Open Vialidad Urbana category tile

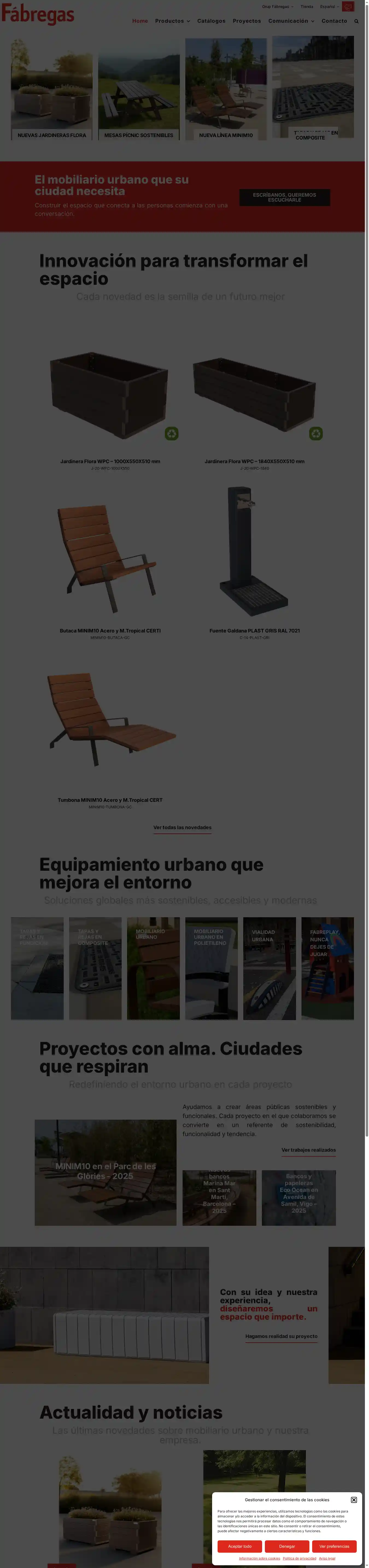tap(269, 968)
